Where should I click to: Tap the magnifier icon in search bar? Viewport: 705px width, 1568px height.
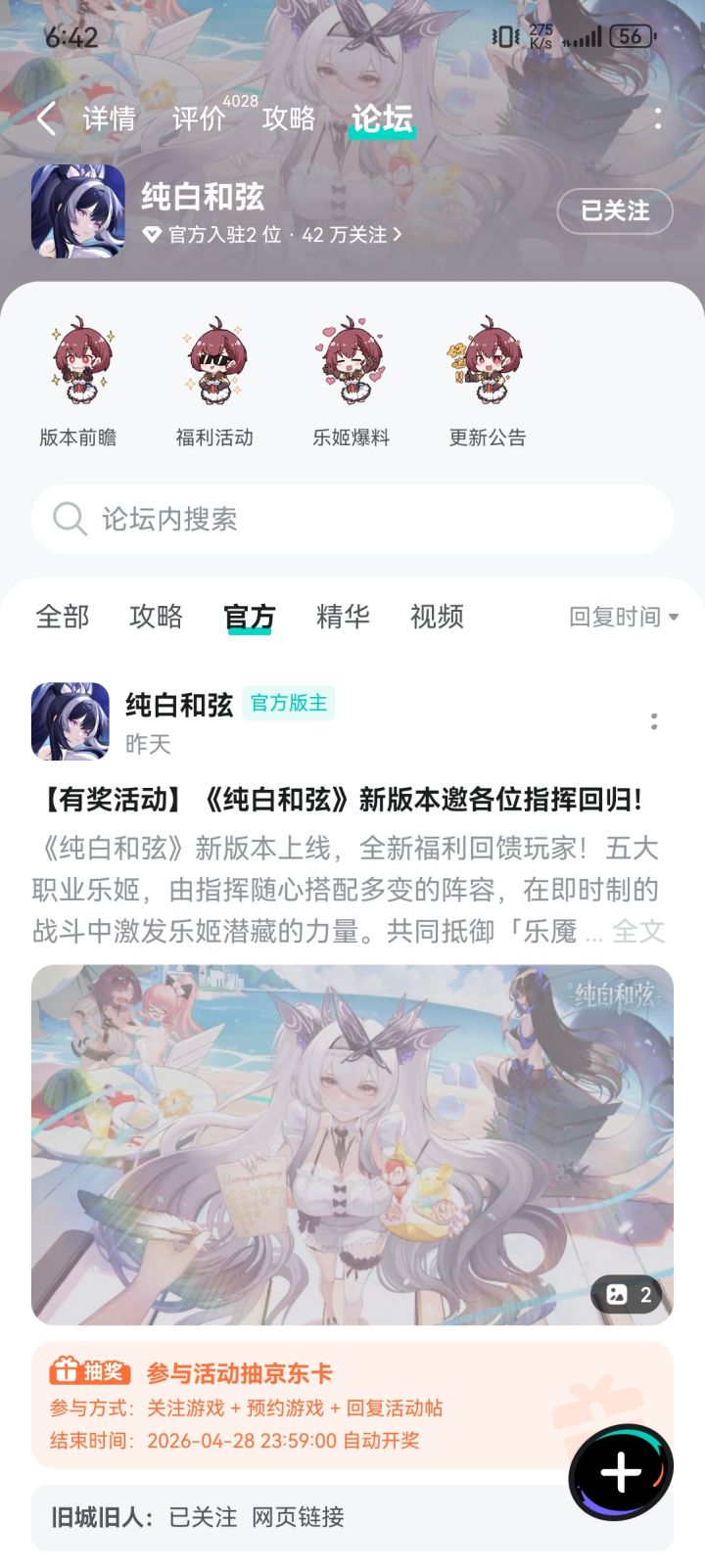click(69, 519)
